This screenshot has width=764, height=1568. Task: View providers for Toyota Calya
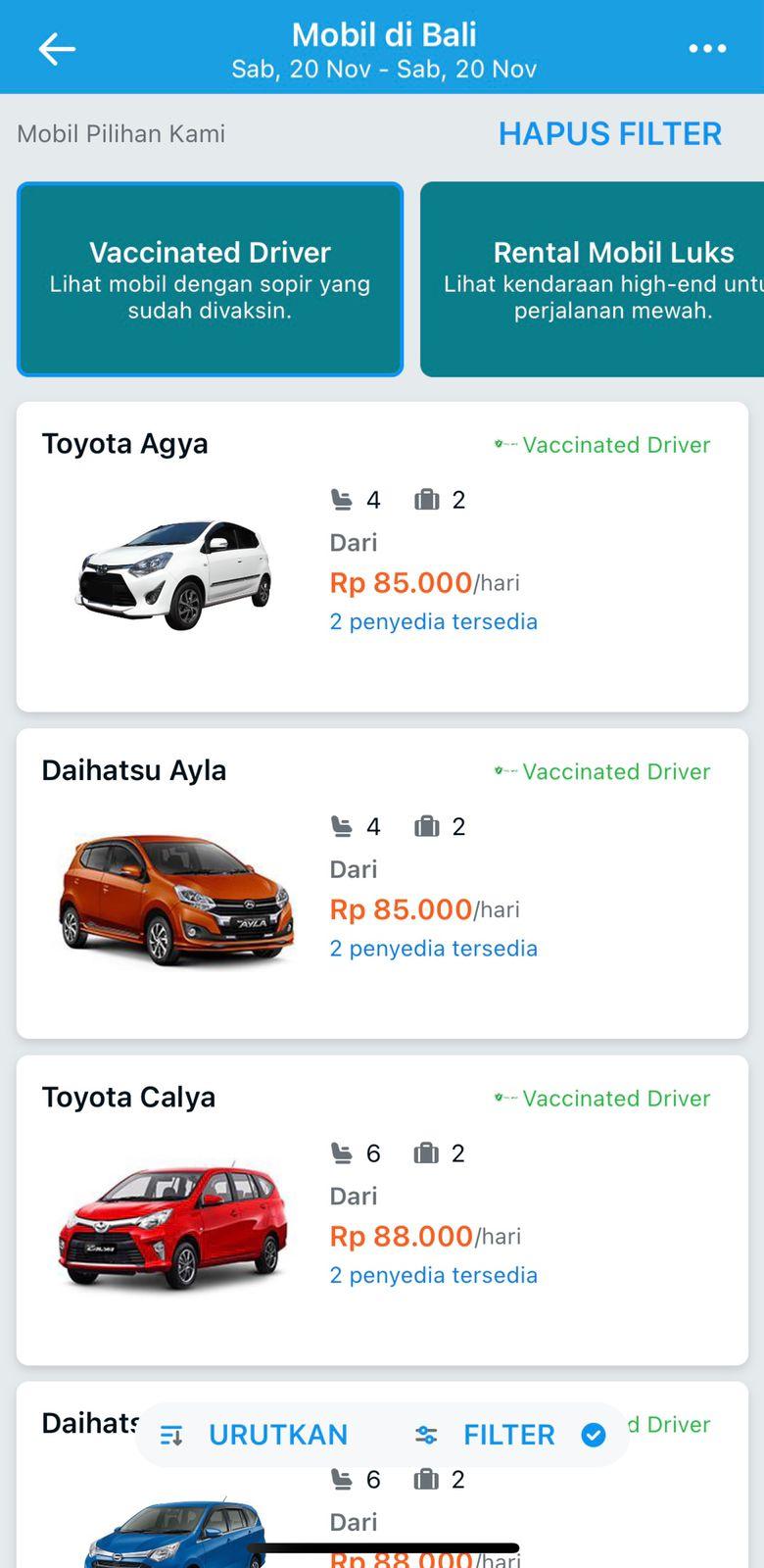[x=433, y=1275]
